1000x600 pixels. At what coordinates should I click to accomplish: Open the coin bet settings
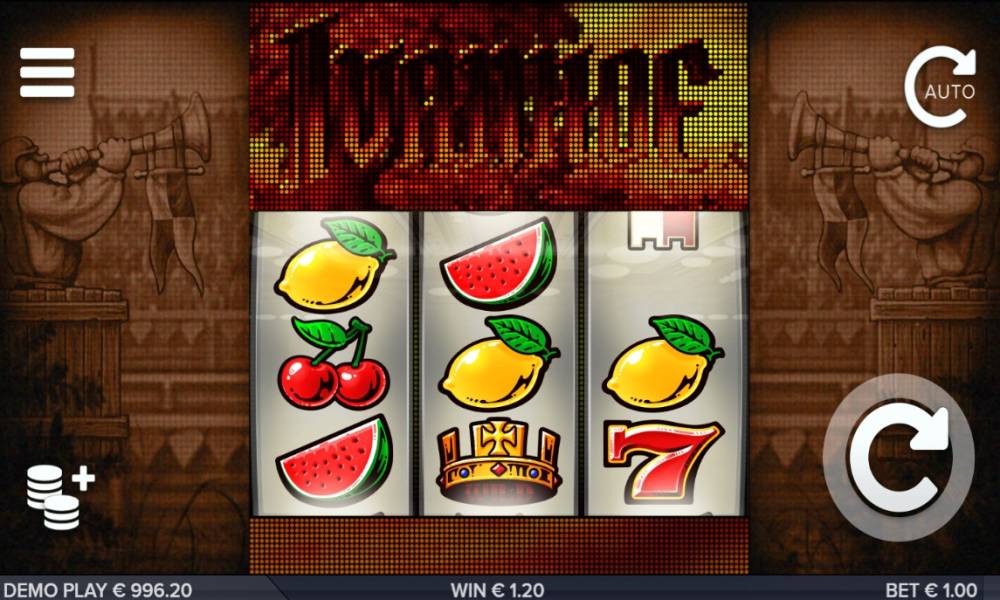[59, 497]
